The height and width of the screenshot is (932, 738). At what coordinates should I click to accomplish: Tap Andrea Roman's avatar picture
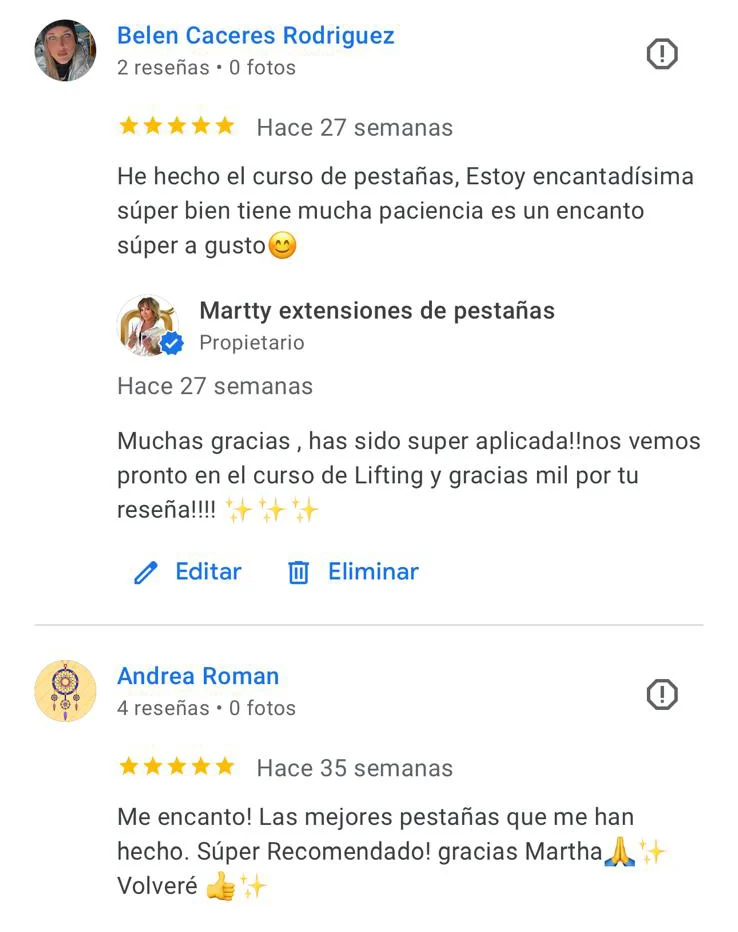pyautogui.click(x=66, y=691)
